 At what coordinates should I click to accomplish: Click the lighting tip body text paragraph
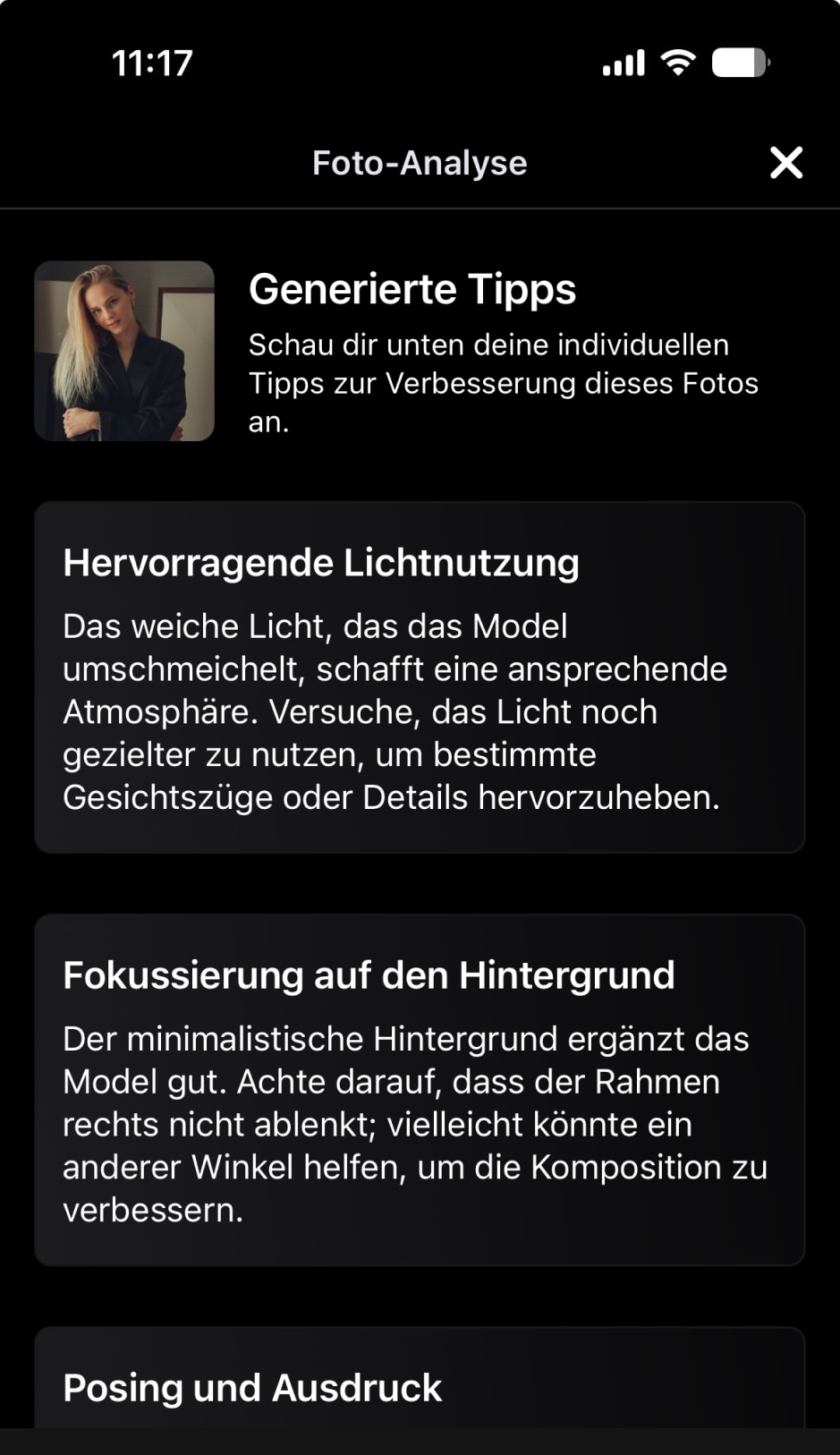tap(395, 710)
